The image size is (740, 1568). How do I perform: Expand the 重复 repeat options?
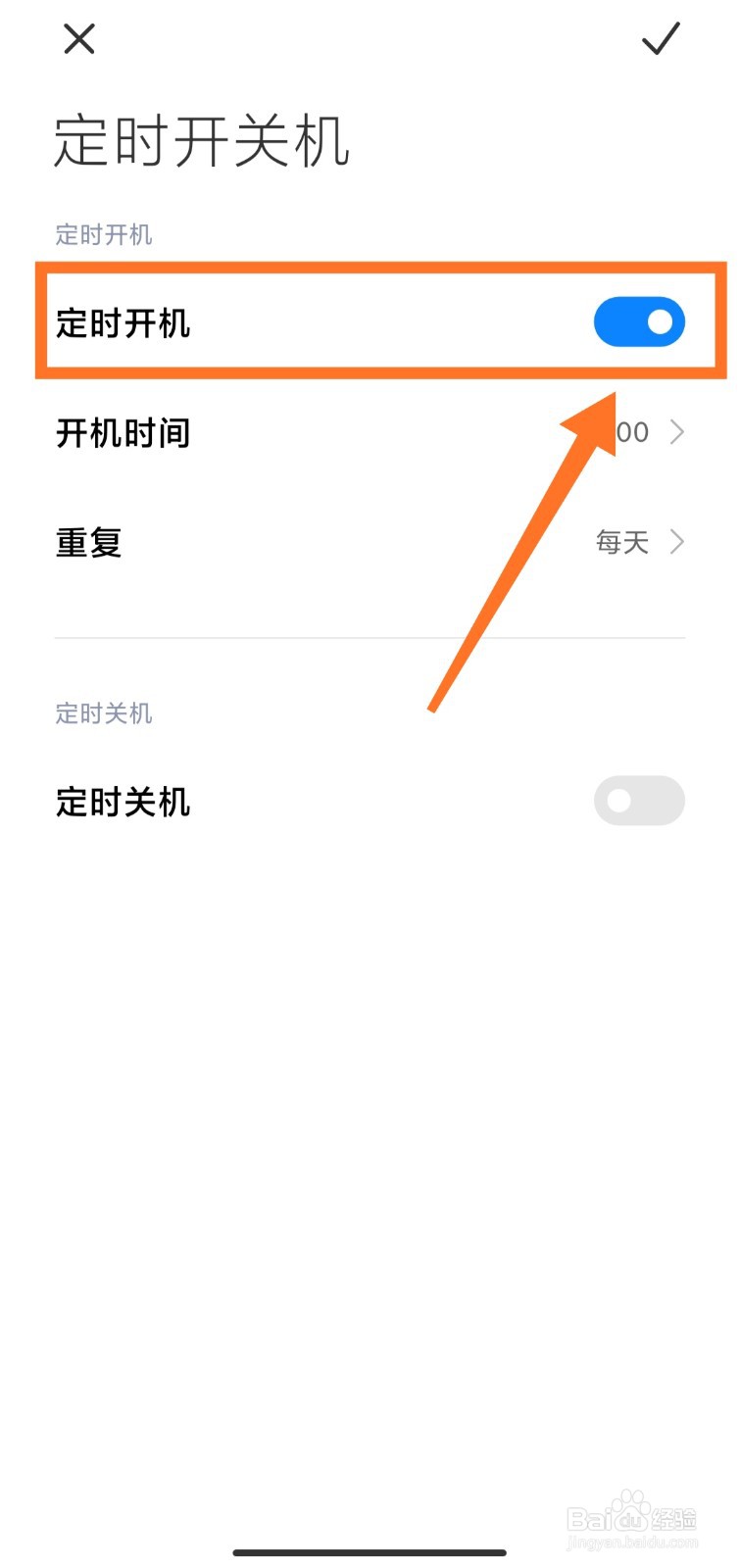368,542
